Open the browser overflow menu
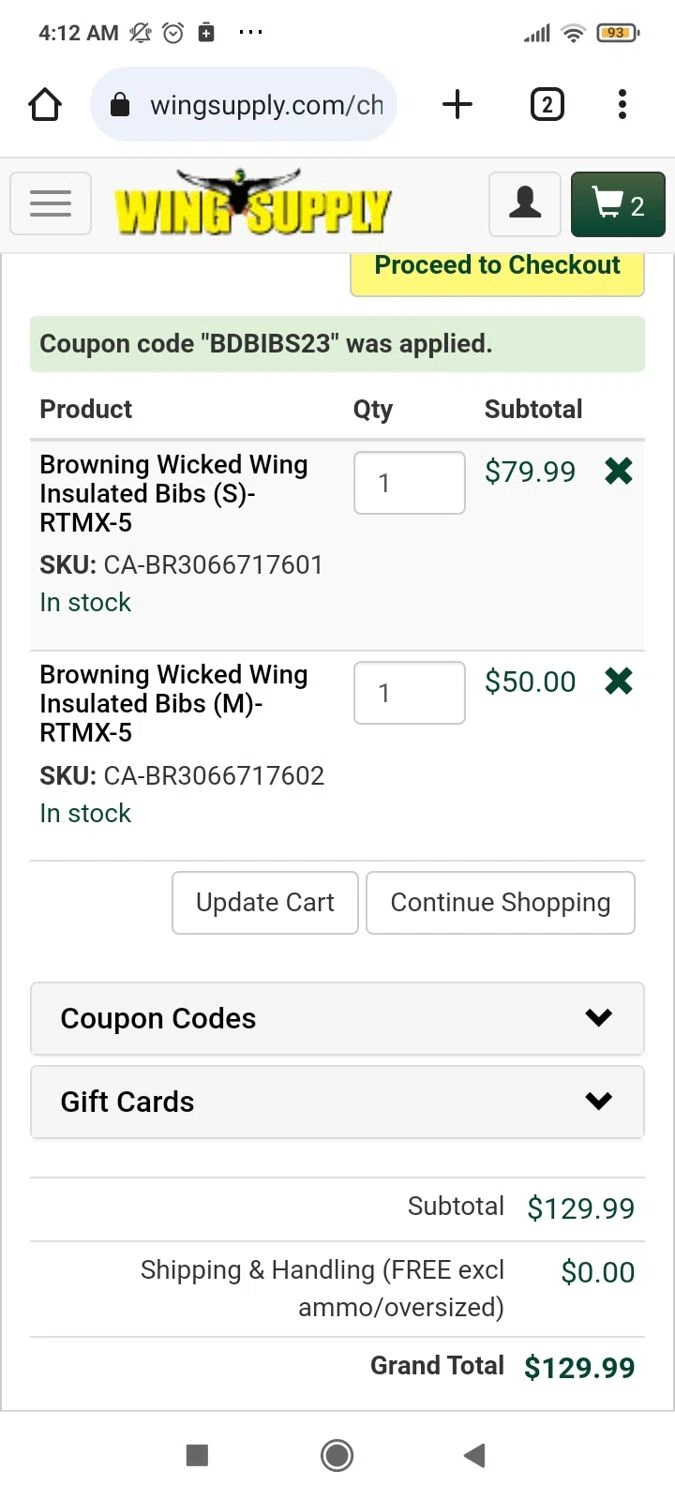Image resolution: width=675 pixels, height=1500 pixels. coord(622,105)
